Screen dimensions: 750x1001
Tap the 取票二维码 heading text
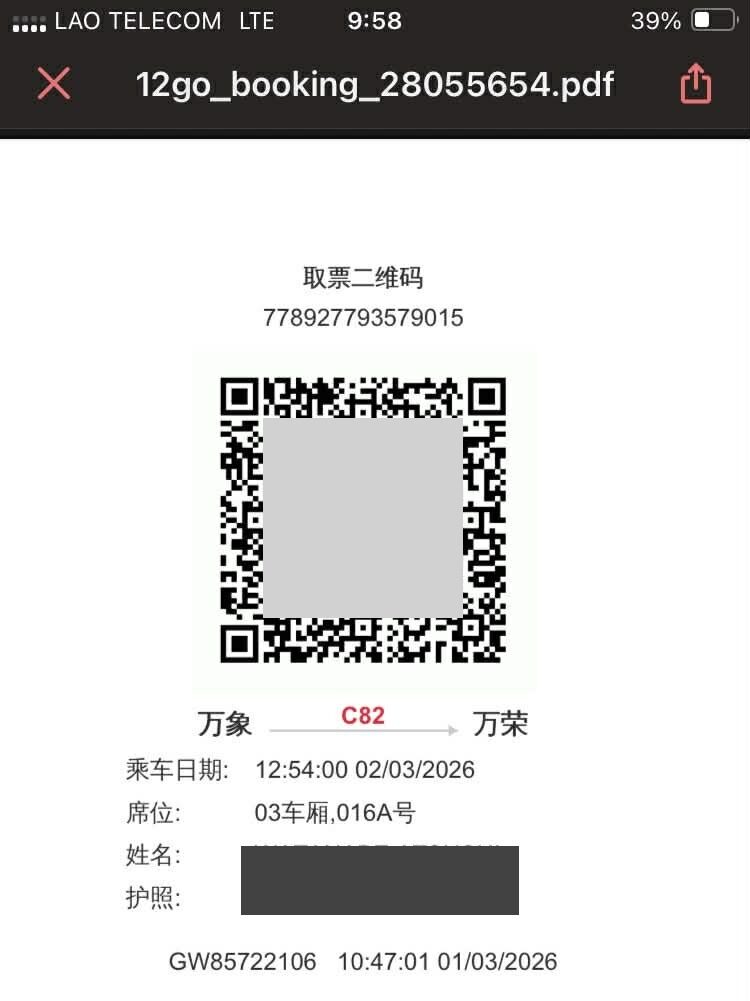click(x=364, y=276)
